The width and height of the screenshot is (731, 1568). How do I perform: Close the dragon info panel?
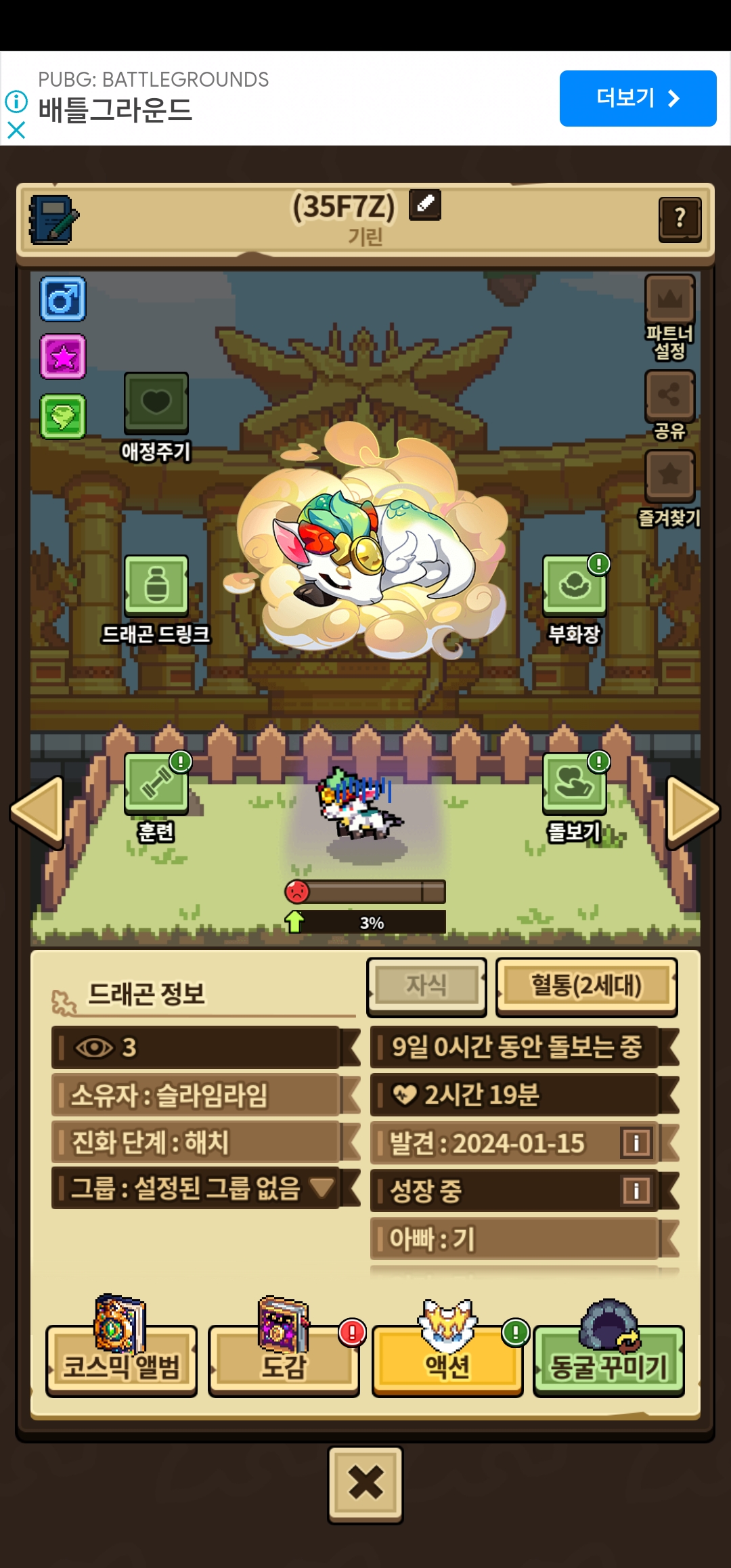[365, 1485]
